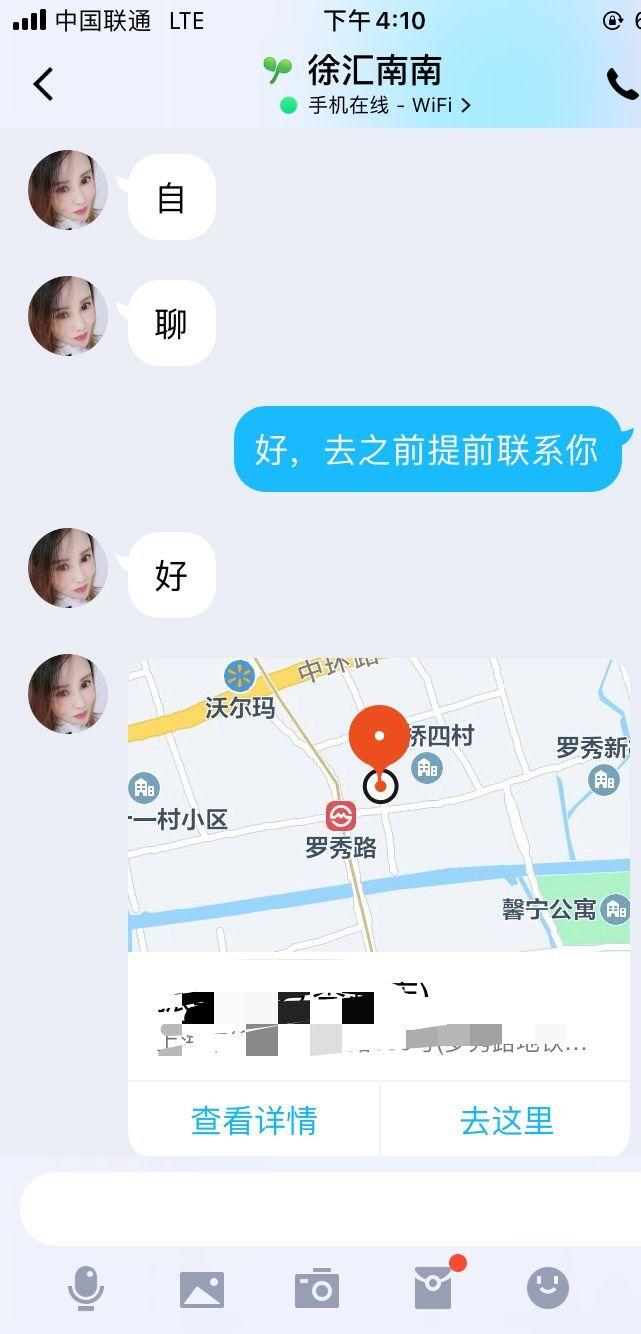Open the photo gallery picker
Viewport: 641px width, 1334px height.
click(202, 1289)
